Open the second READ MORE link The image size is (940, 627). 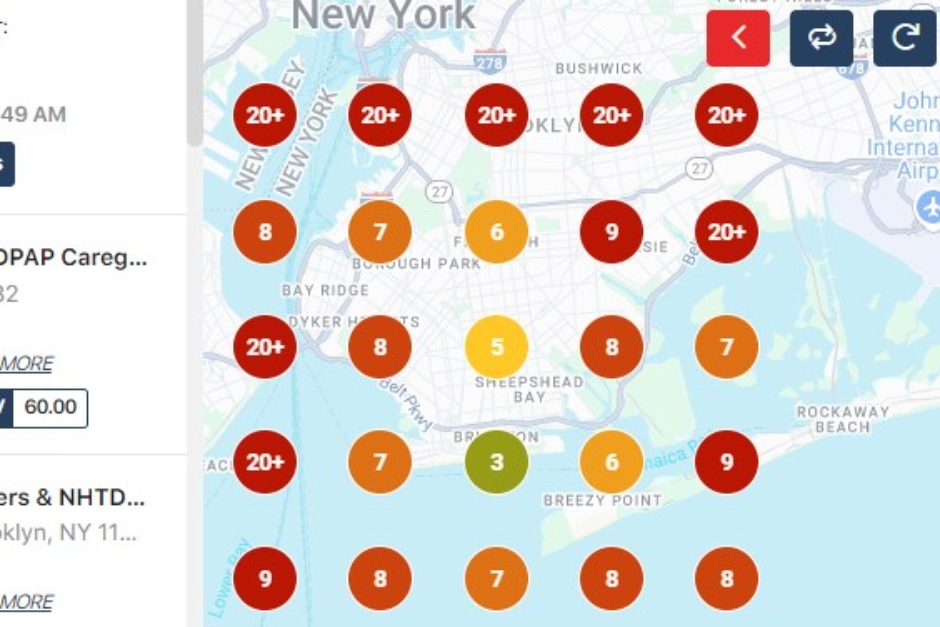click(x=27, y=602)
